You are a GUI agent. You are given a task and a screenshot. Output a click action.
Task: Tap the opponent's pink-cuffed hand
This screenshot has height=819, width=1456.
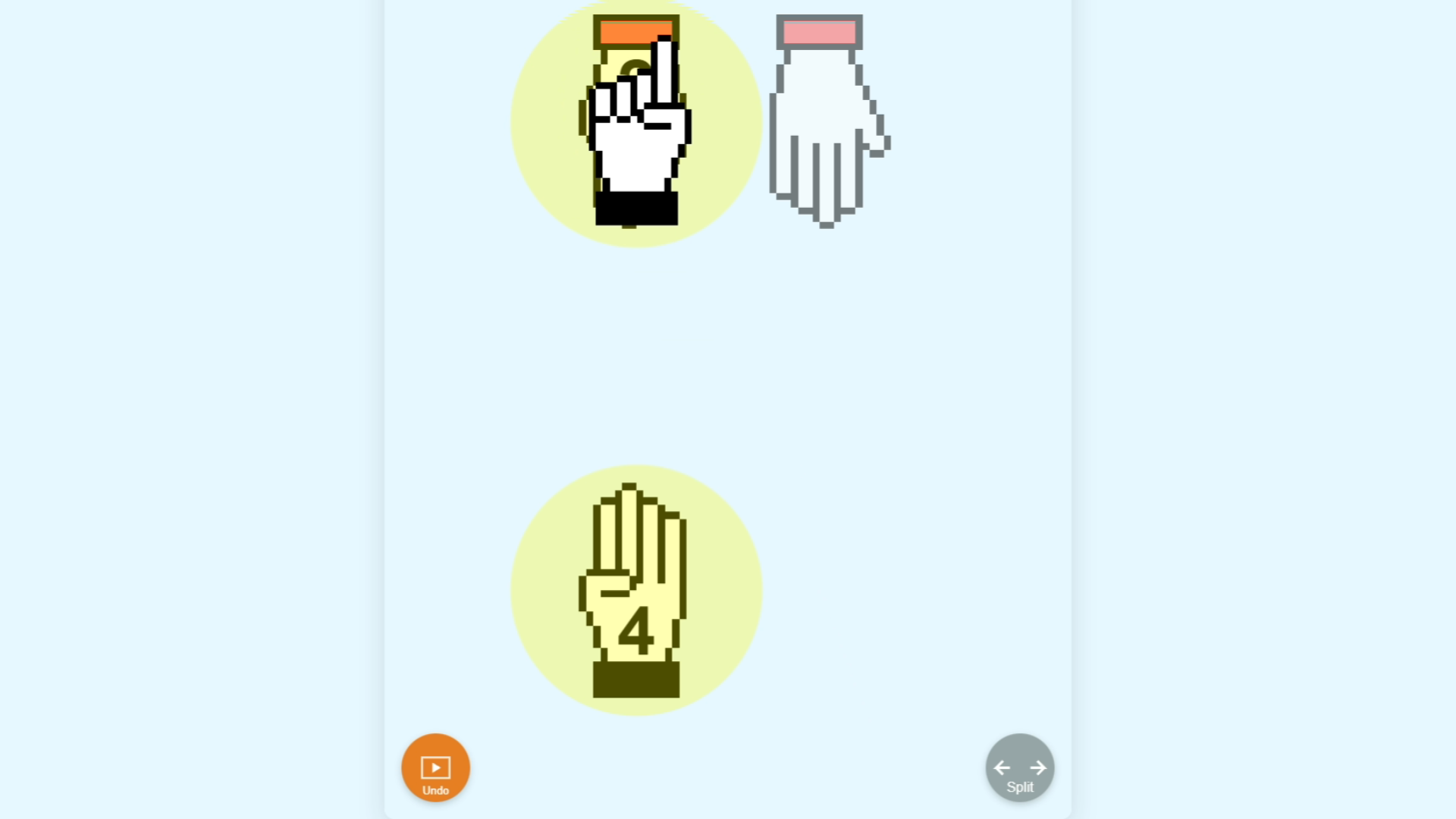click(x=823, y=121)
